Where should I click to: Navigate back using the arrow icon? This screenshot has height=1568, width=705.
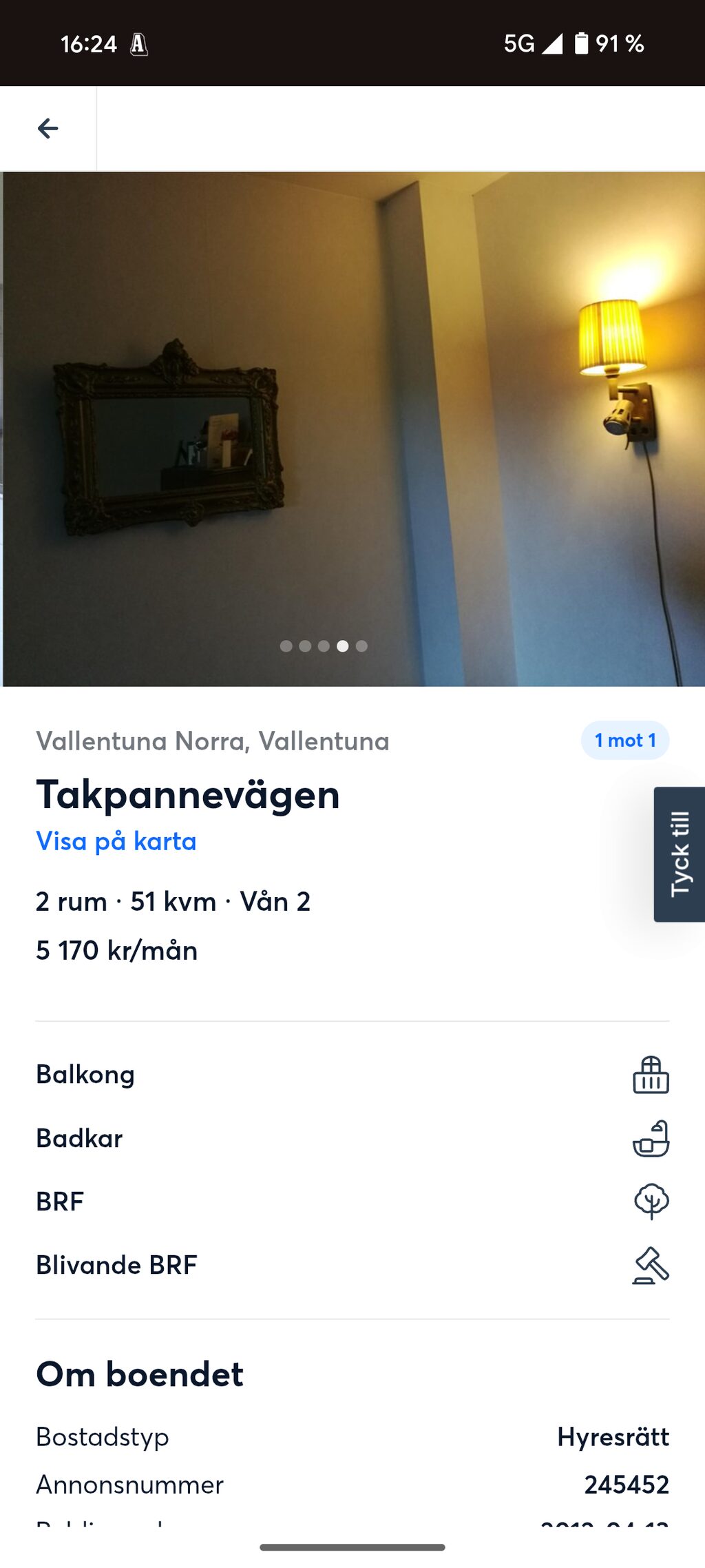tap(47, 127)
